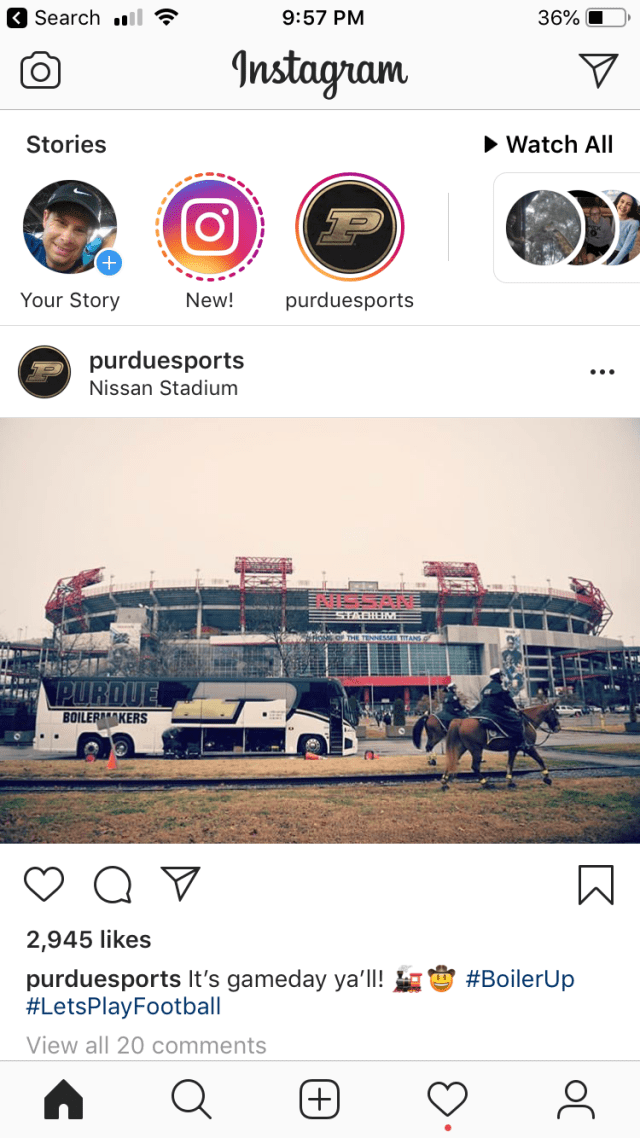Viewport: 640px width, 1138px height.
Task: View the New! Instagram story
Action: click(x=209, y=227)
